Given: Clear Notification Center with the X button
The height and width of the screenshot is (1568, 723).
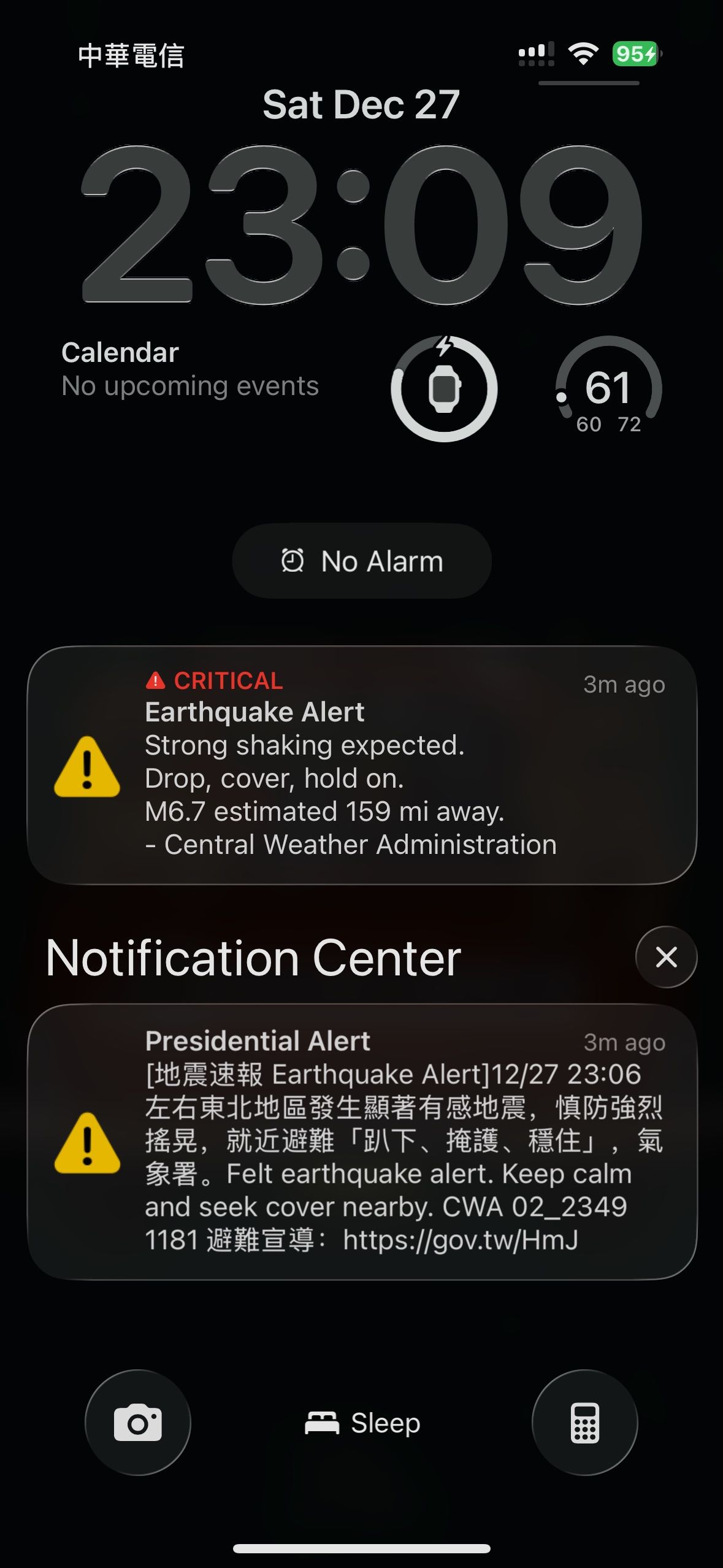Looking at the screenshot, I should (666, 957).
